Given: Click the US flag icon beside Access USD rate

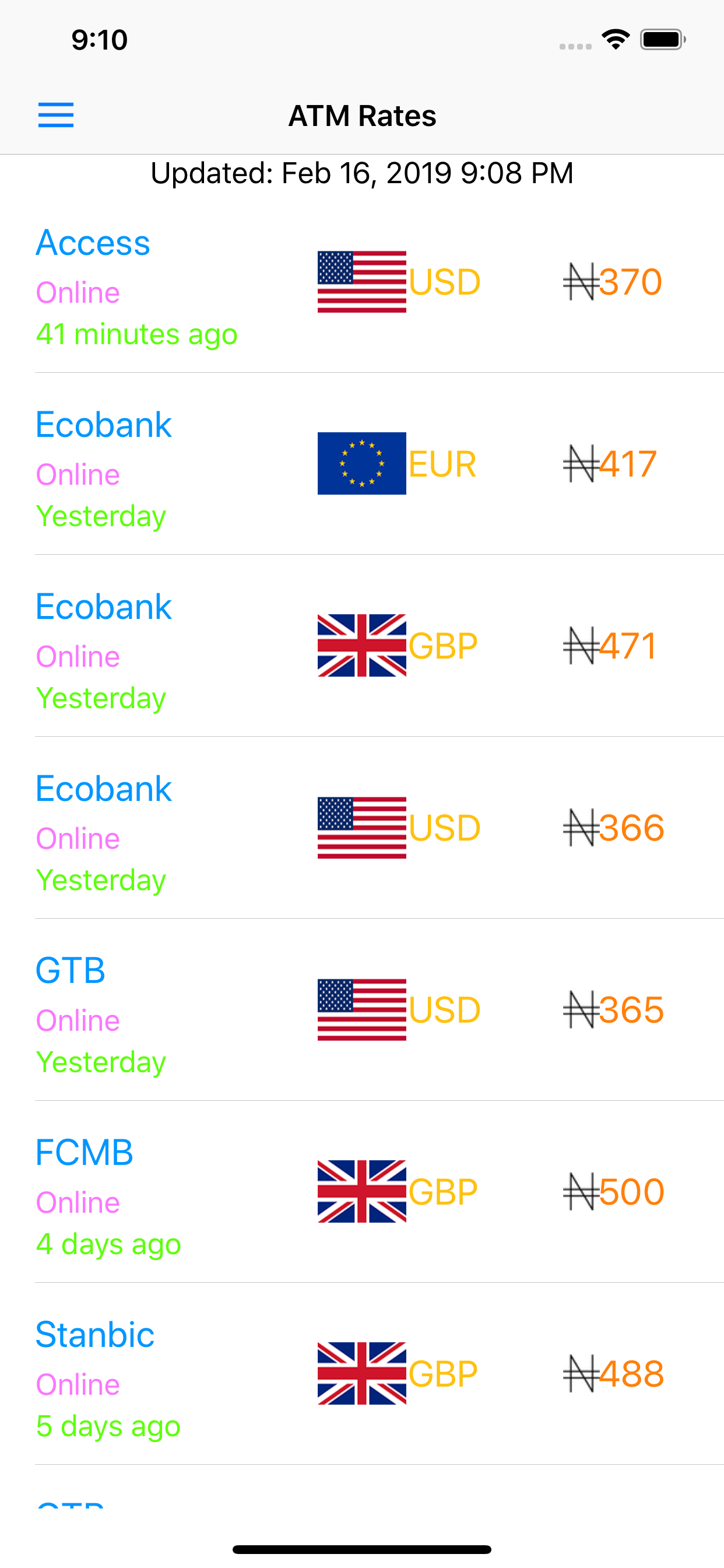Looking at the screenshot, I should (x=361, y=282).
